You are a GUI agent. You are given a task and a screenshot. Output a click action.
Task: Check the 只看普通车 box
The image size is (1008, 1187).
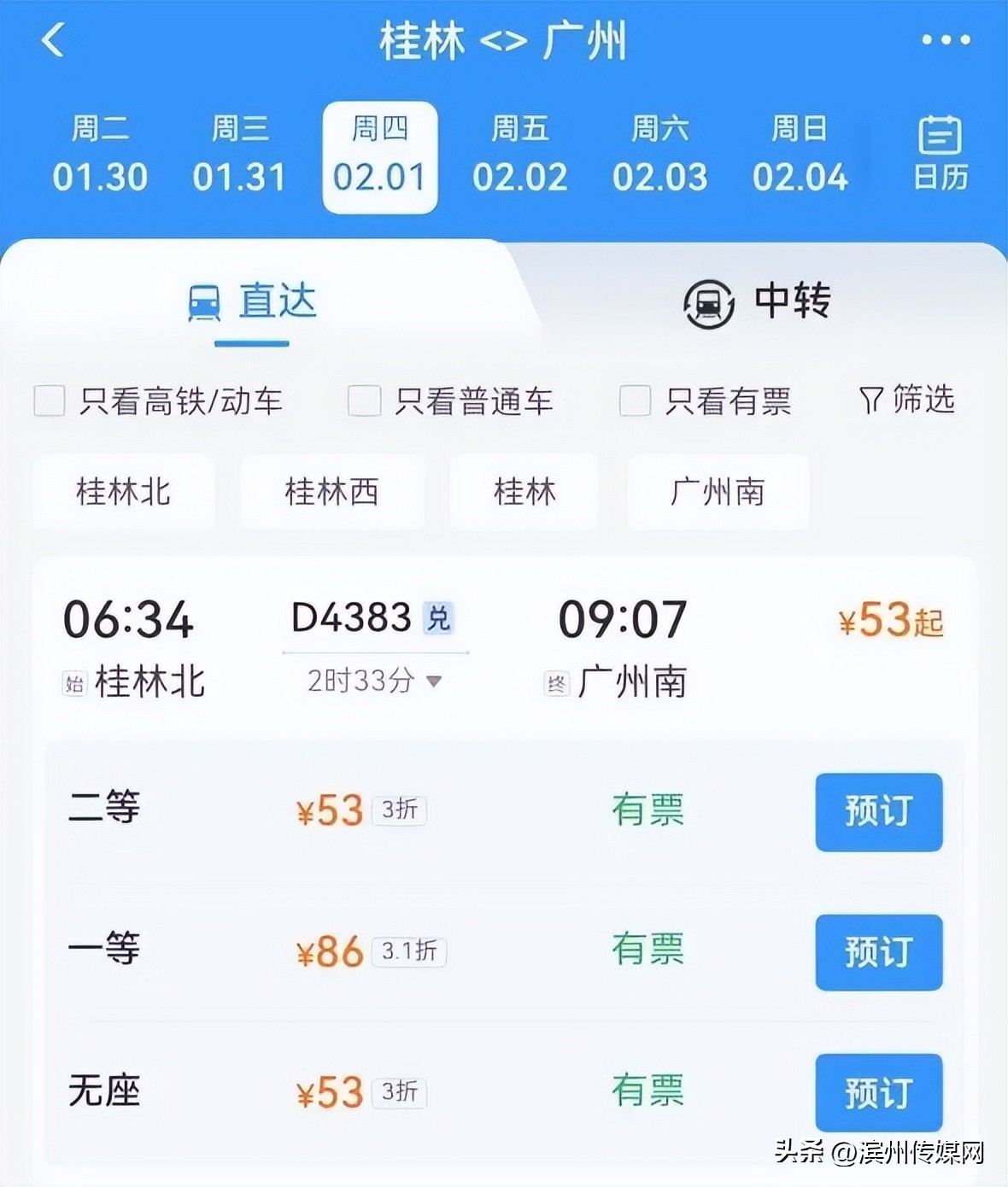pyautogui.click(x=364, y=401)
